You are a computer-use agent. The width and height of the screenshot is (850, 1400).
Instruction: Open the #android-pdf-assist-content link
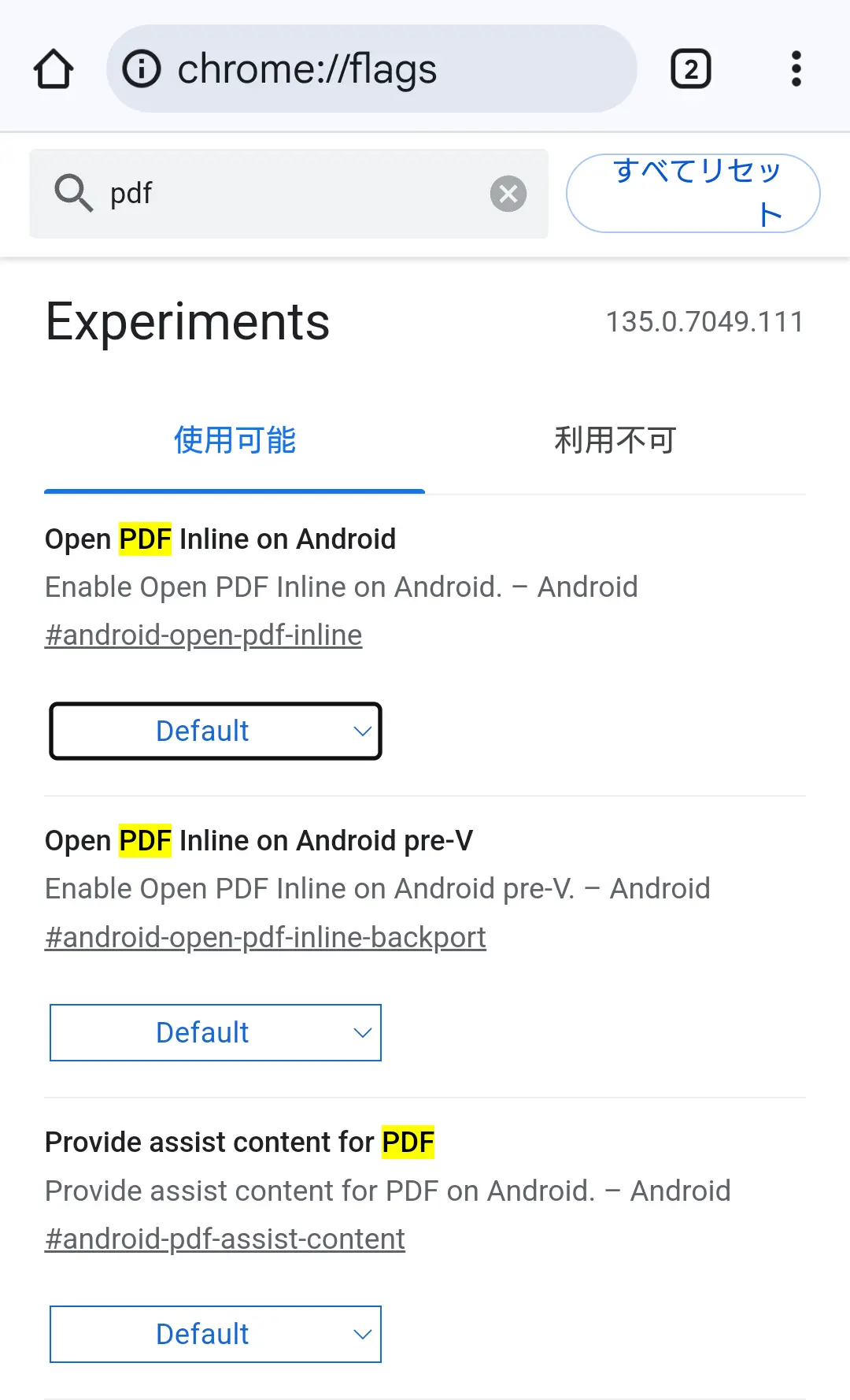[225, 1239]
